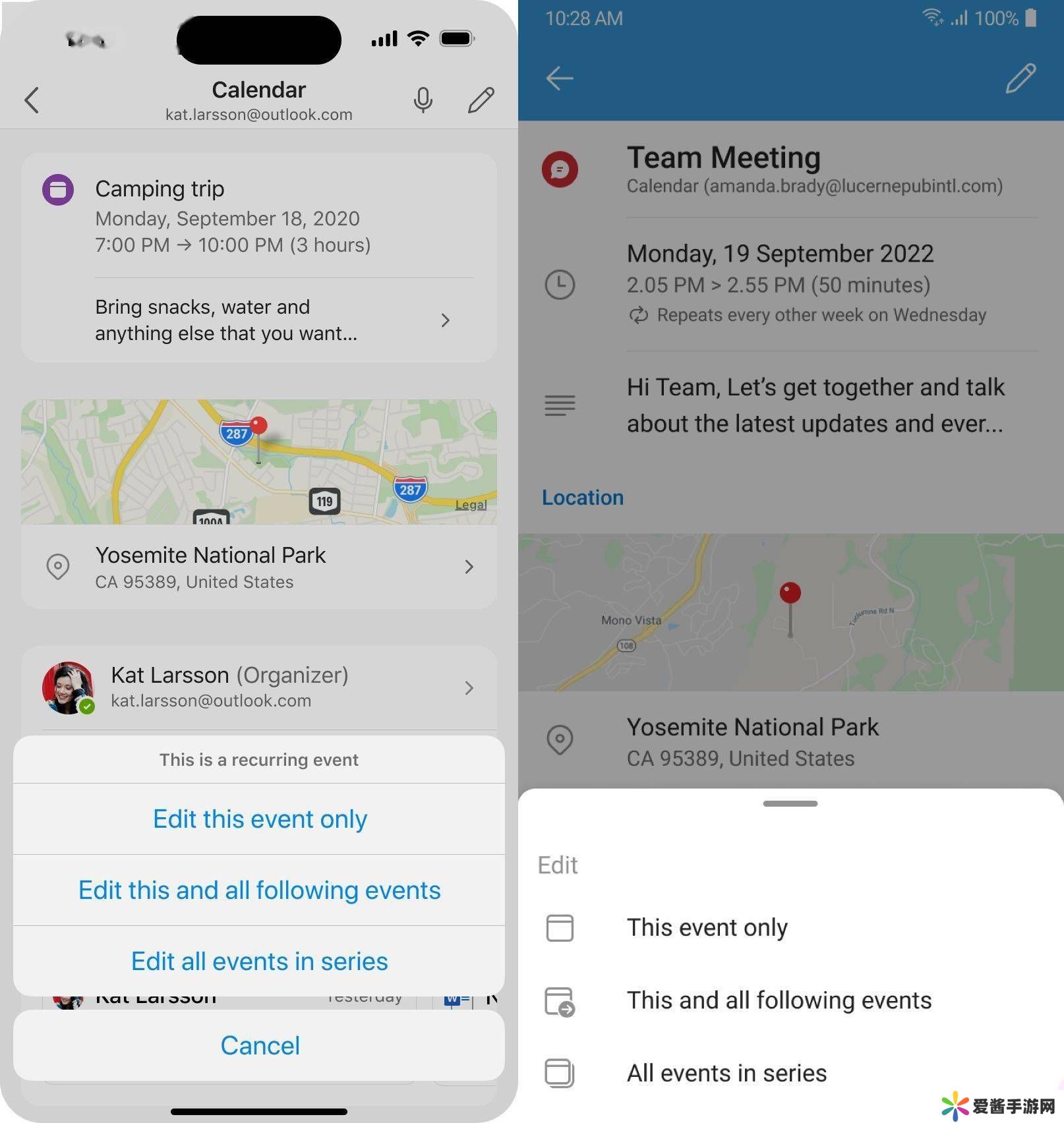Select 'This and all following events' row

(x=779, y=1000)
